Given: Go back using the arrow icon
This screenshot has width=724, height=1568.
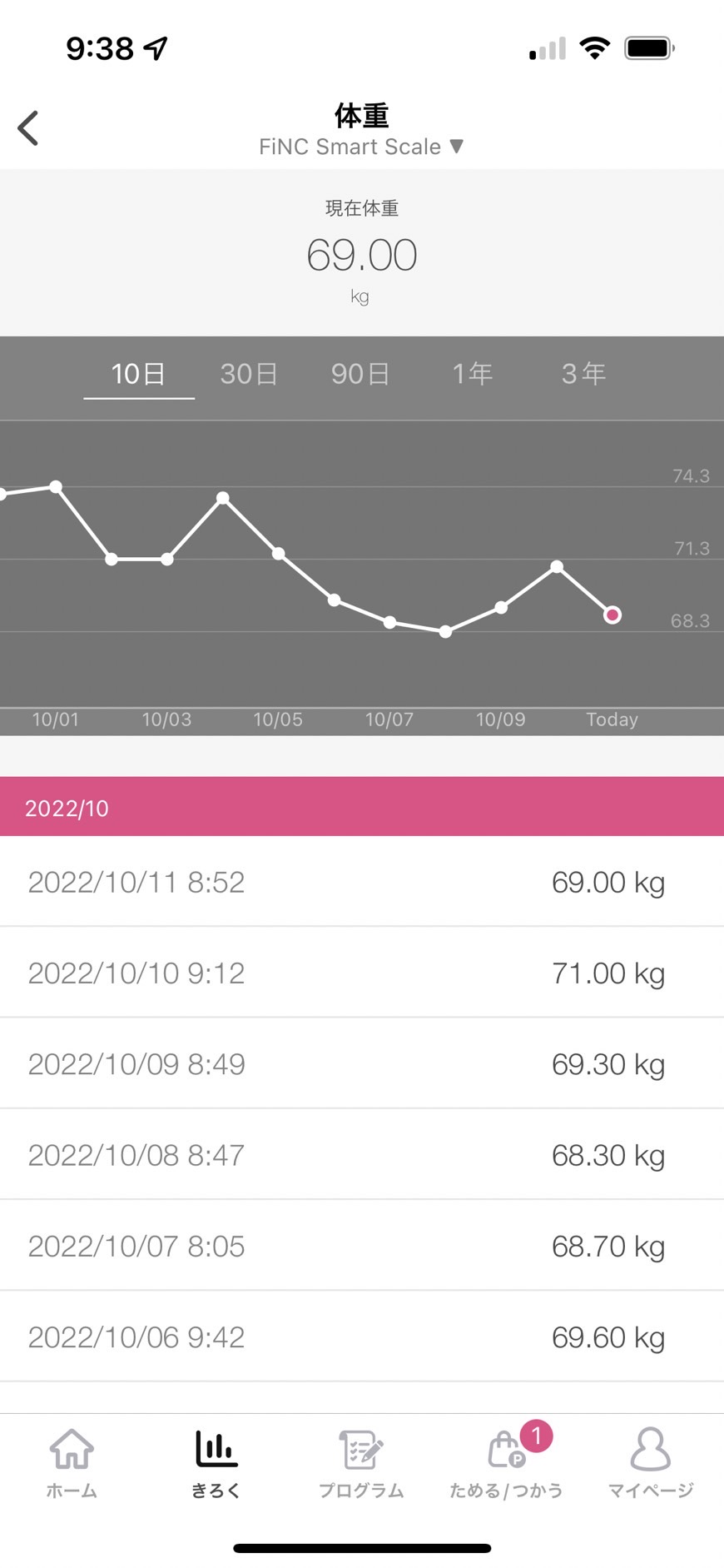Looking at the screenshot, I should (28, 128).
